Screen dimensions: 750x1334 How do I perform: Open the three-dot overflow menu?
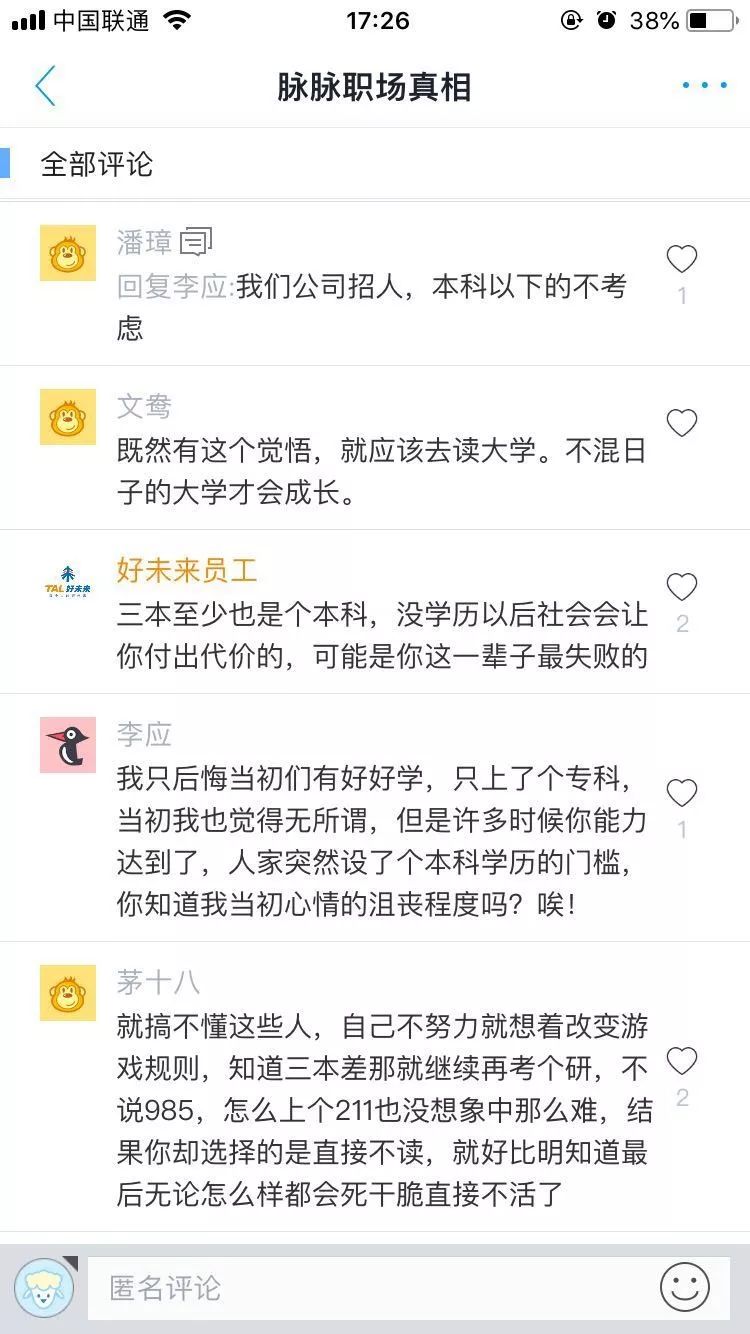704,86
